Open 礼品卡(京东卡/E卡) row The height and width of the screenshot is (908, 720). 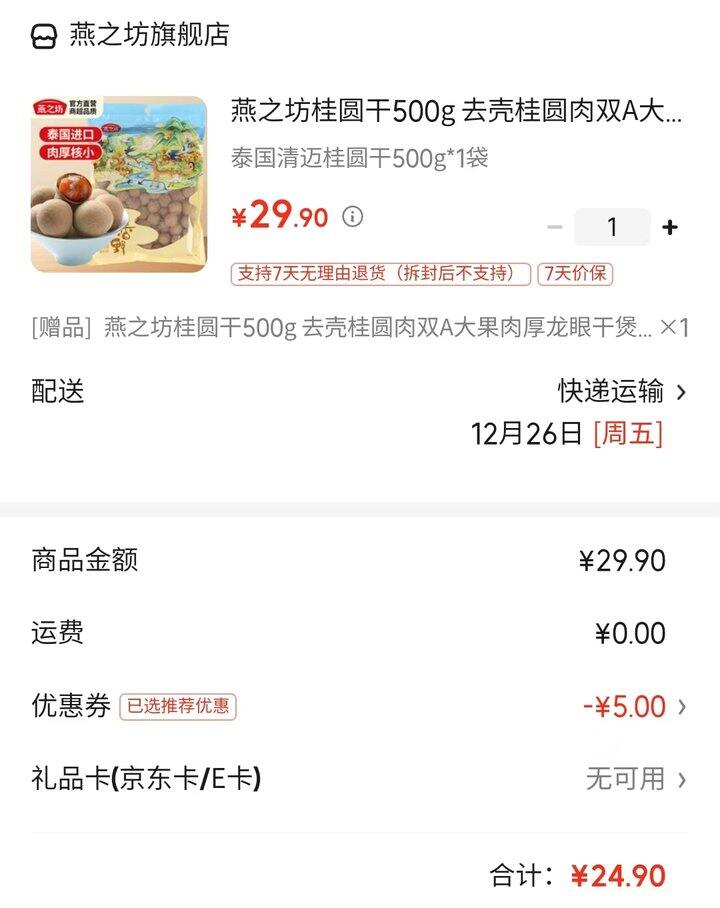634,779
